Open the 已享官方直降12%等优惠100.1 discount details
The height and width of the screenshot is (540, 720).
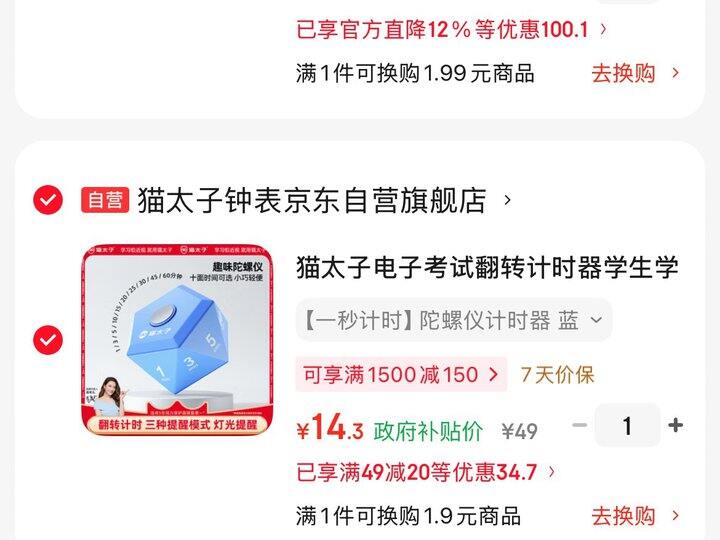coord(451,30)
